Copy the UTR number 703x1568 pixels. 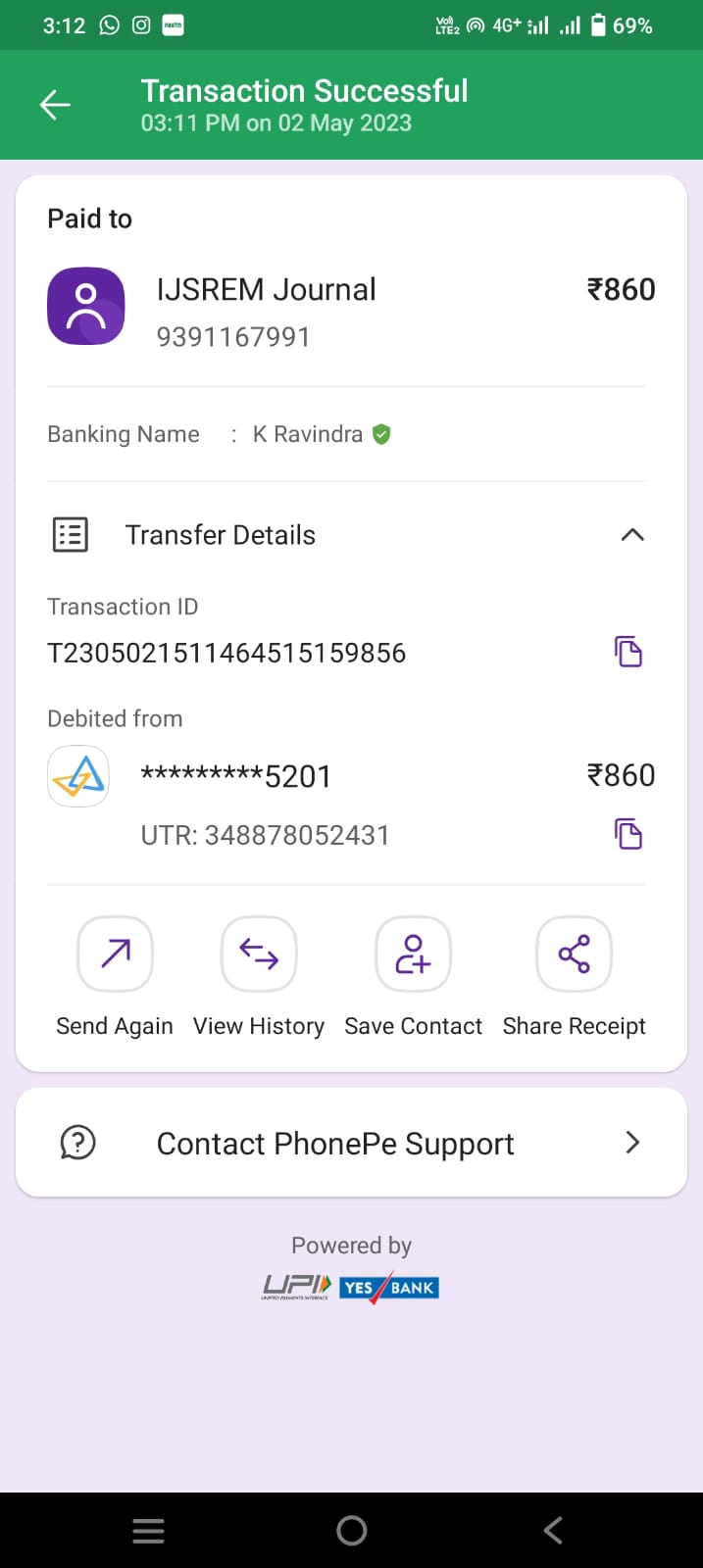628,834
